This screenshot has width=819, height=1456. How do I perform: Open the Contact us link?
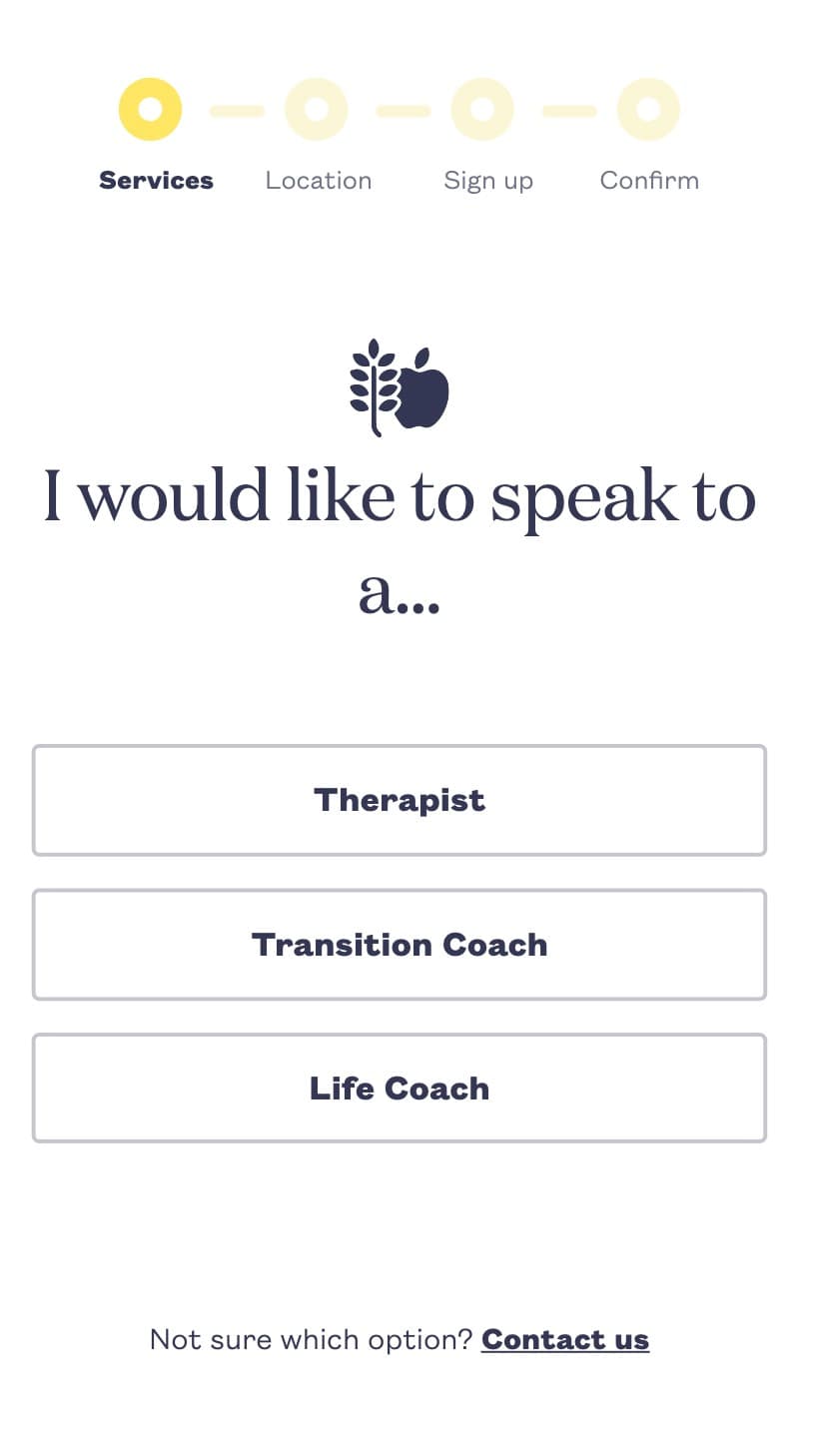click(565, 1339)
